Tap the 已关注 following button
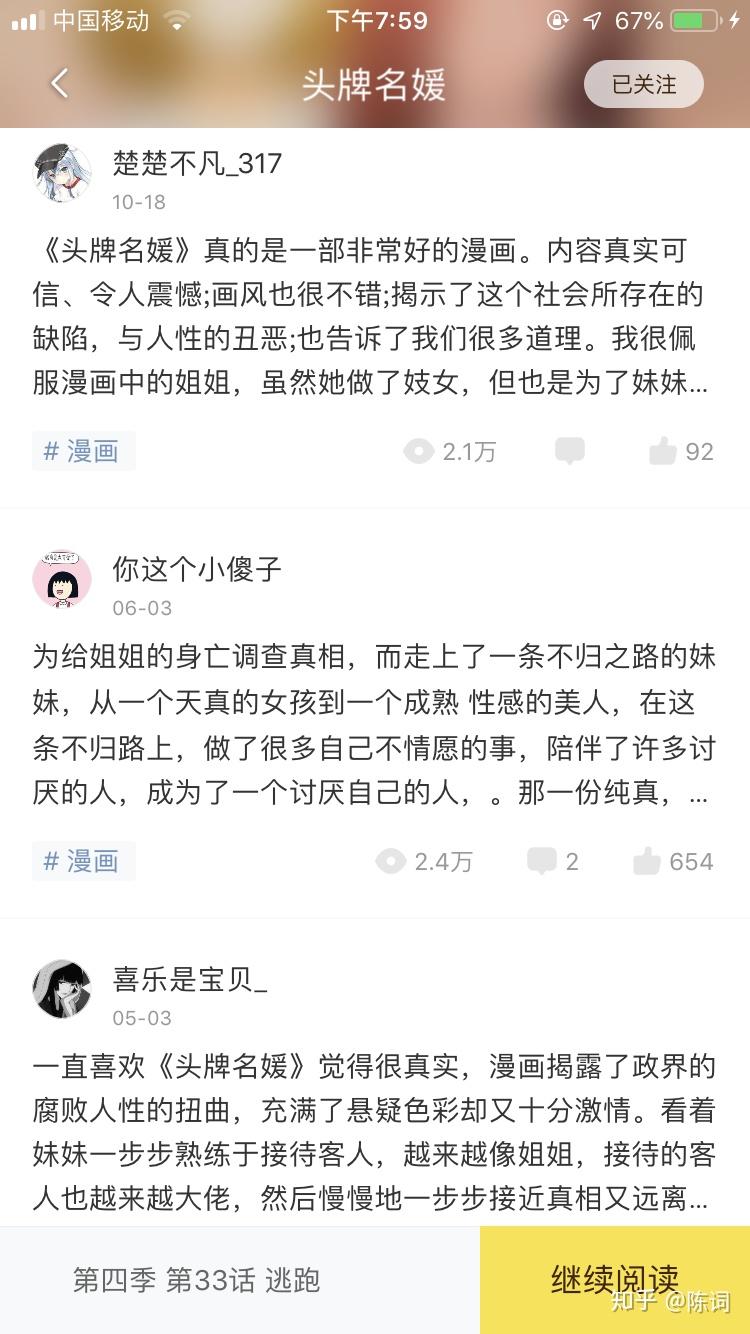Viewport: 750px width, 1334px height. (643, 85)
